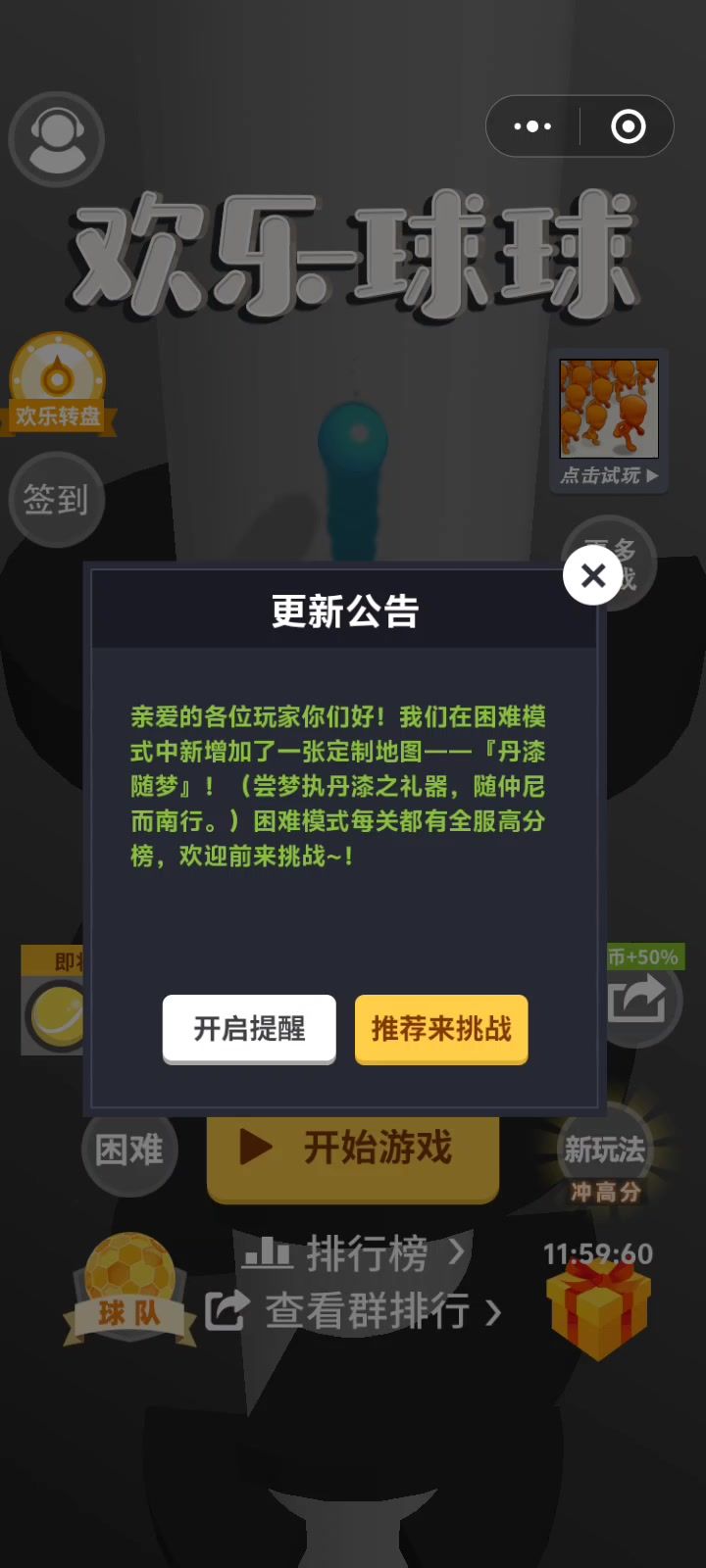Open the 新玩法 冲高分 mode
Viewport: 706px width, 1568px height.
(x=604, y=1158)
